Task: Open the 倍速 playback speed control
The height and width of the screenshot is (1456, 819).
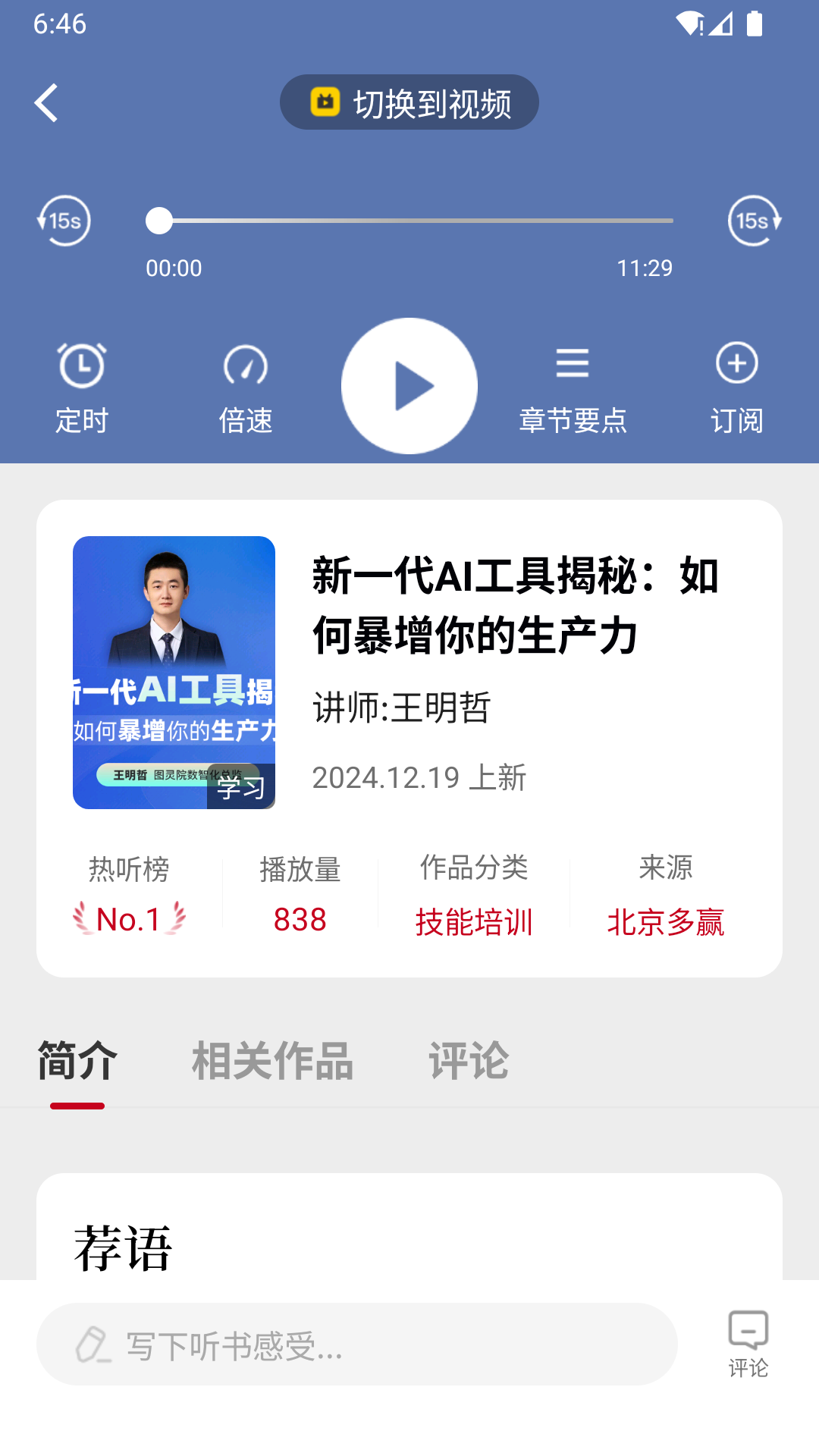Action: click(246, 385)
